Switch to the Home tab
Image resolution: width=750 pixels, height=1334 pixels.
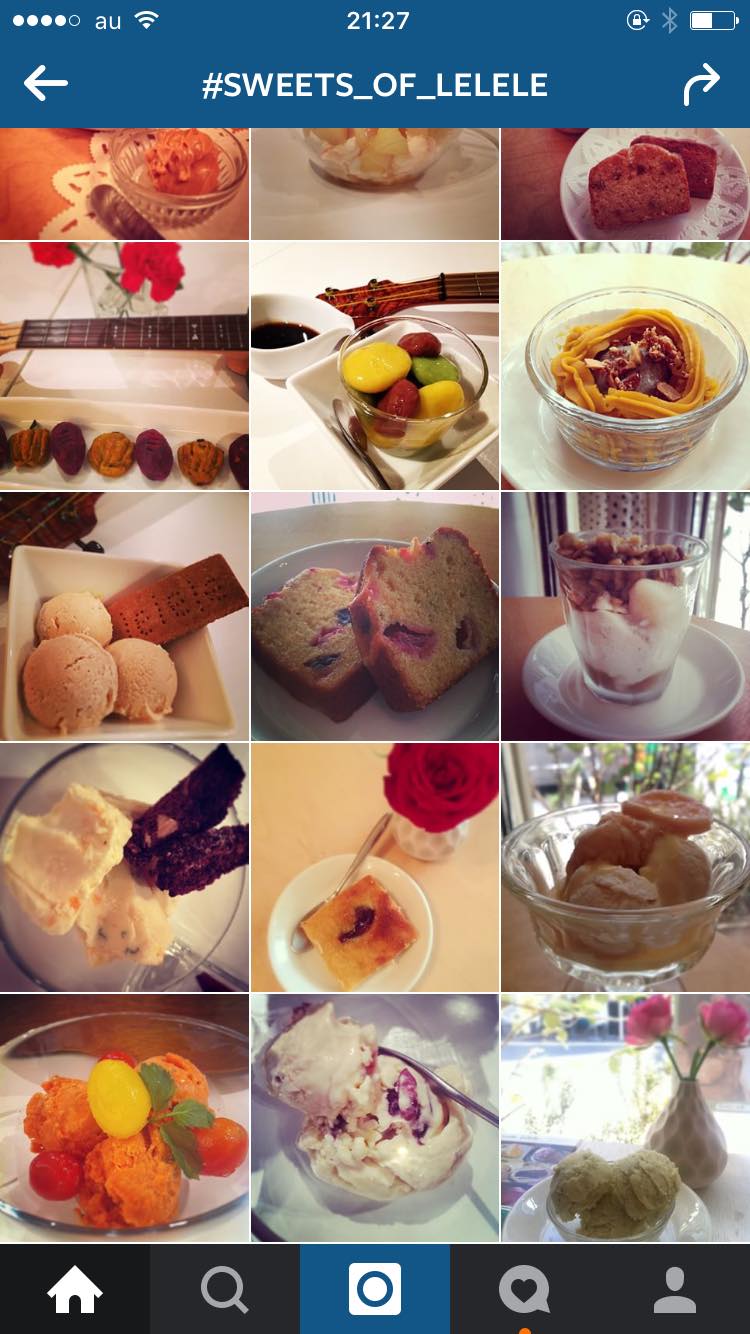click(x=75, y=1289)
